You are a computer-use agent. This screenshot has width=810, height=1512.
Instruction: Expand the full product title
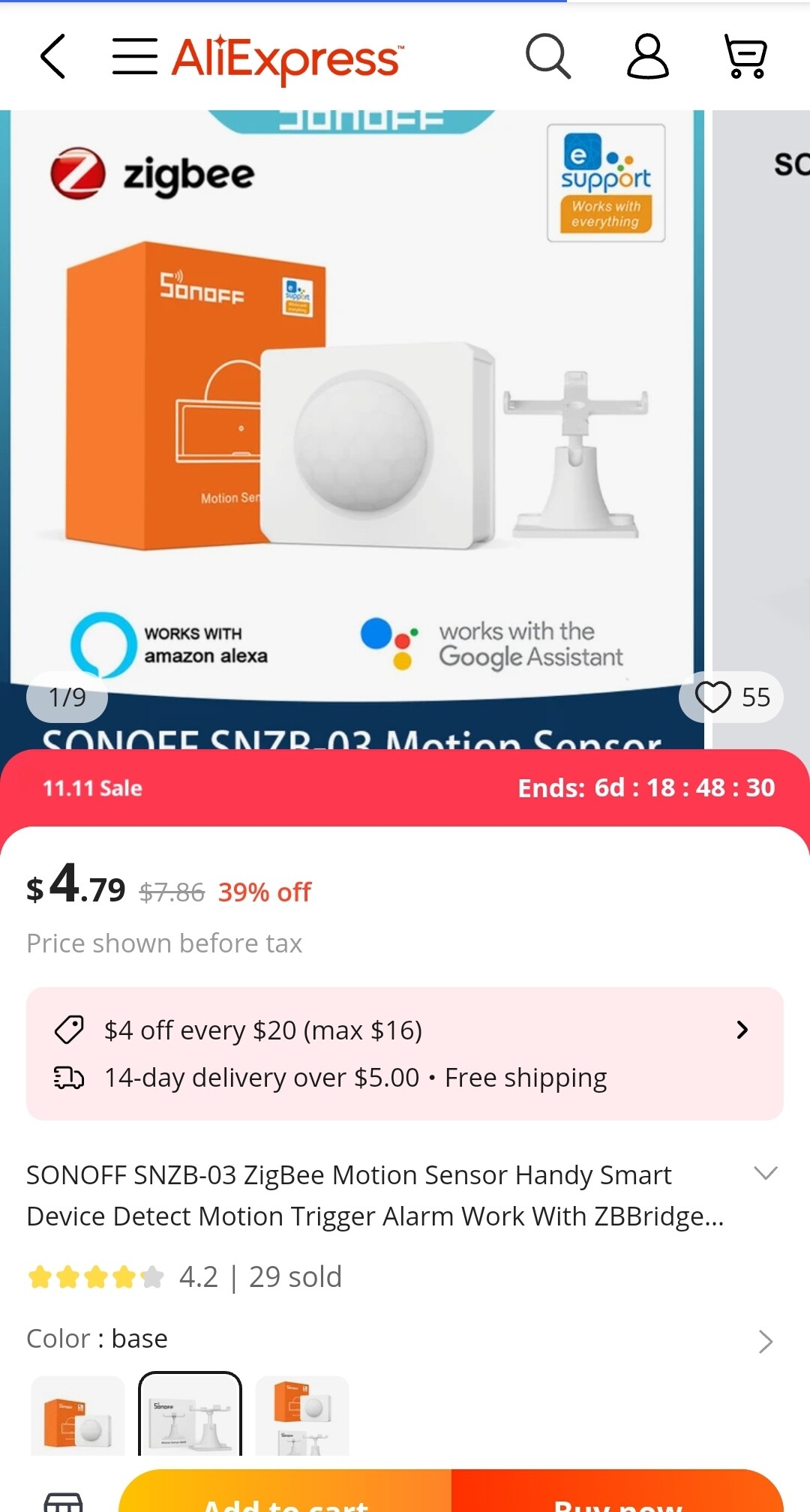click(x=765, y=1173)
